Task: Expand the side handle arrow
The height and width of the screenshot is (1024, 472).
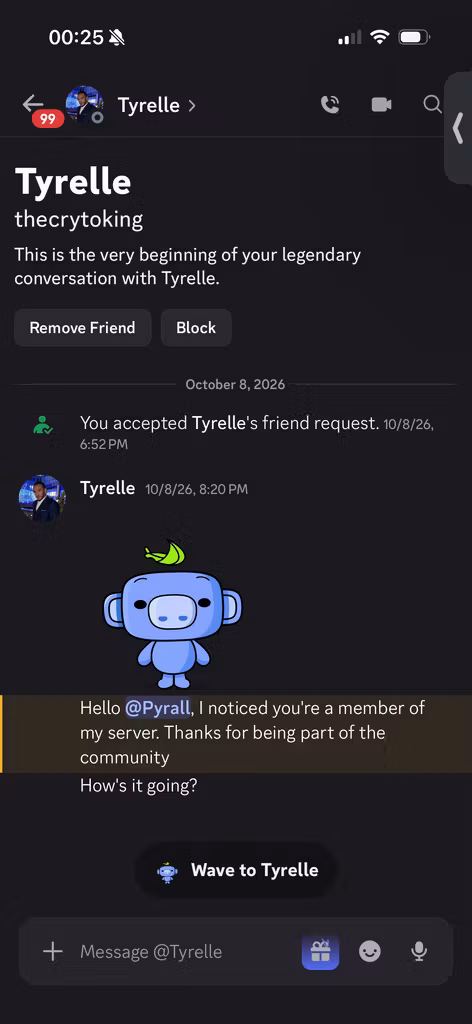Action: (x=458, y=128)
